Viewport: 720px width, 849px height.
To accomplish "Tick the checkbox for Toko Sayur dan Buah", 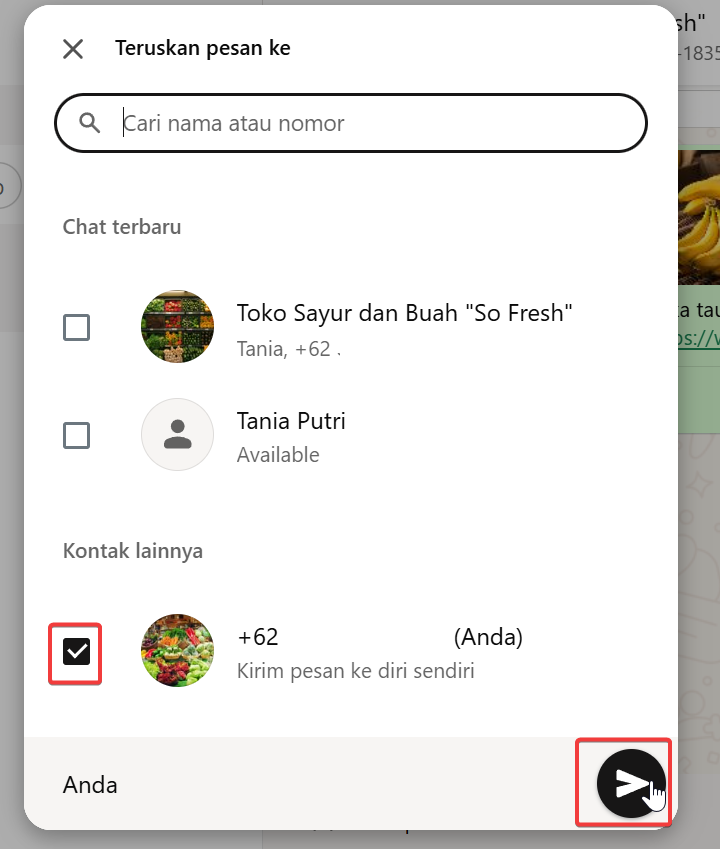I will [x=76, y=327].
